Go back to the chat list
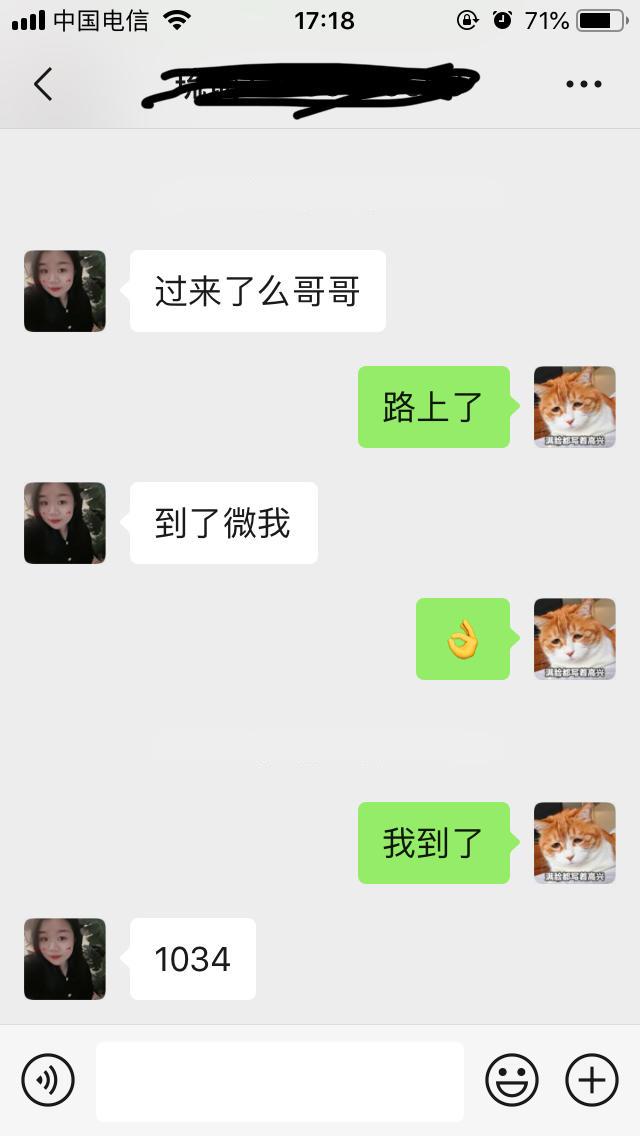This screenshot has height=1136, width=640. coord(42,84)
